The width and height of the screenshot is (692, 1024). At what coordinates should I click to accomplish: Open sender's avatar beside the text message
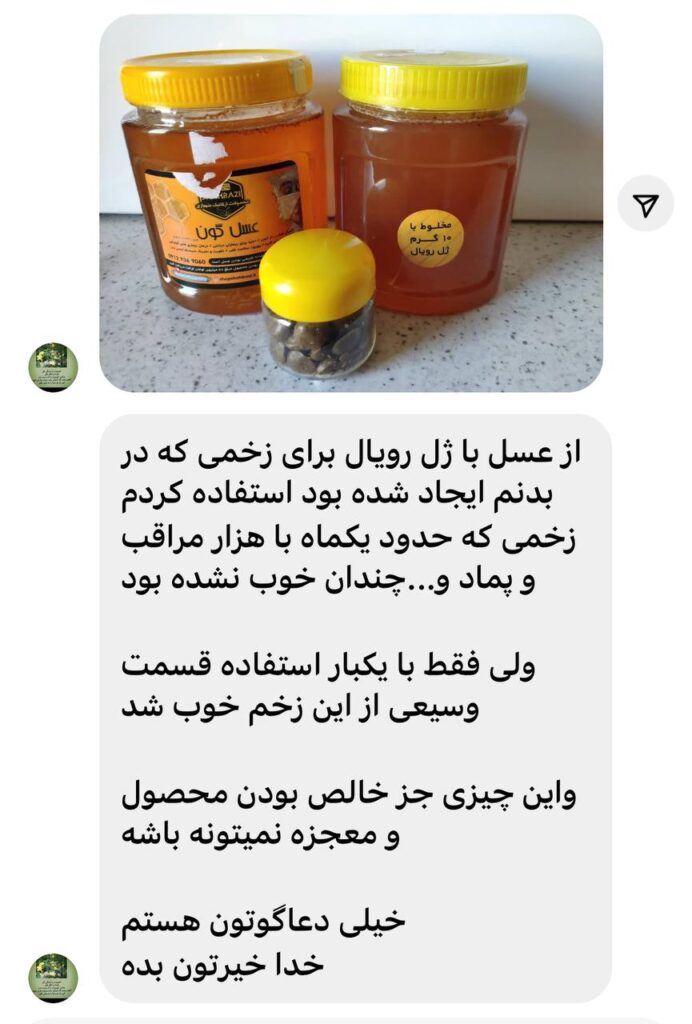53,977
